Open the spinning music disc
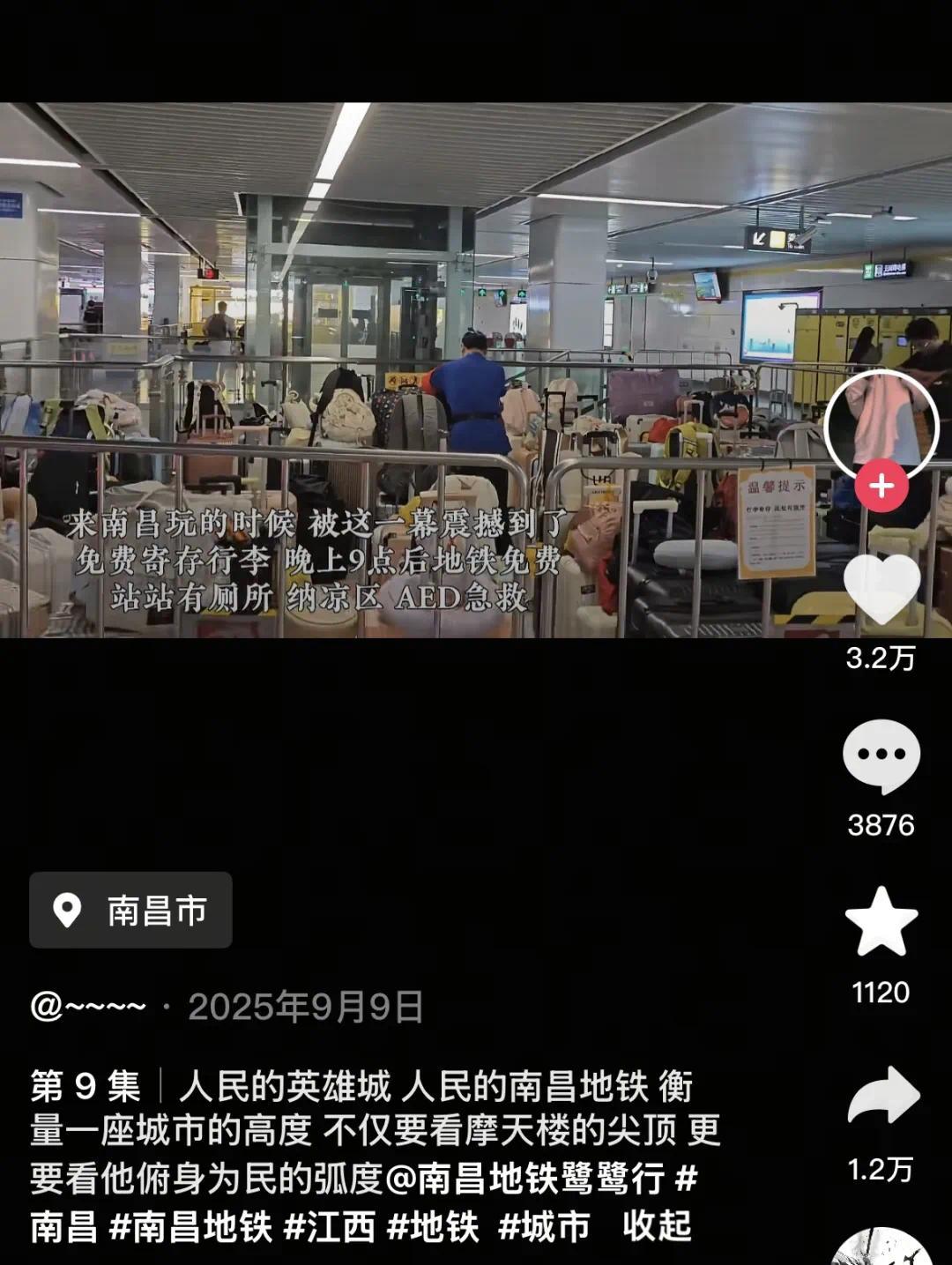Image resolution: width=952 pixels, height=1265 pixels. pos(881,1250)
